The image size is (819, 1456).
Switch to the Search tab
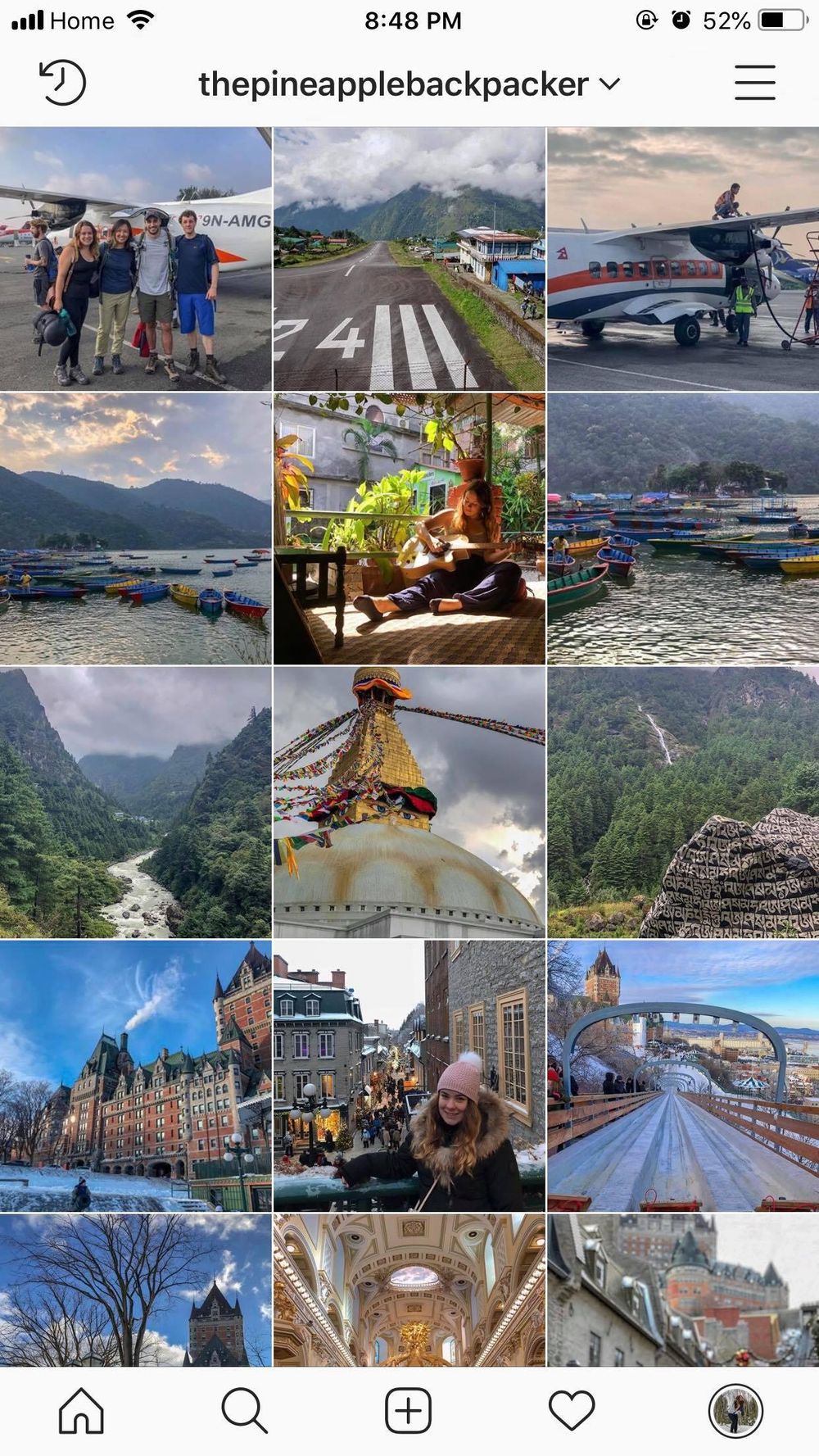pyautogui.click(x=244, y=1410)
